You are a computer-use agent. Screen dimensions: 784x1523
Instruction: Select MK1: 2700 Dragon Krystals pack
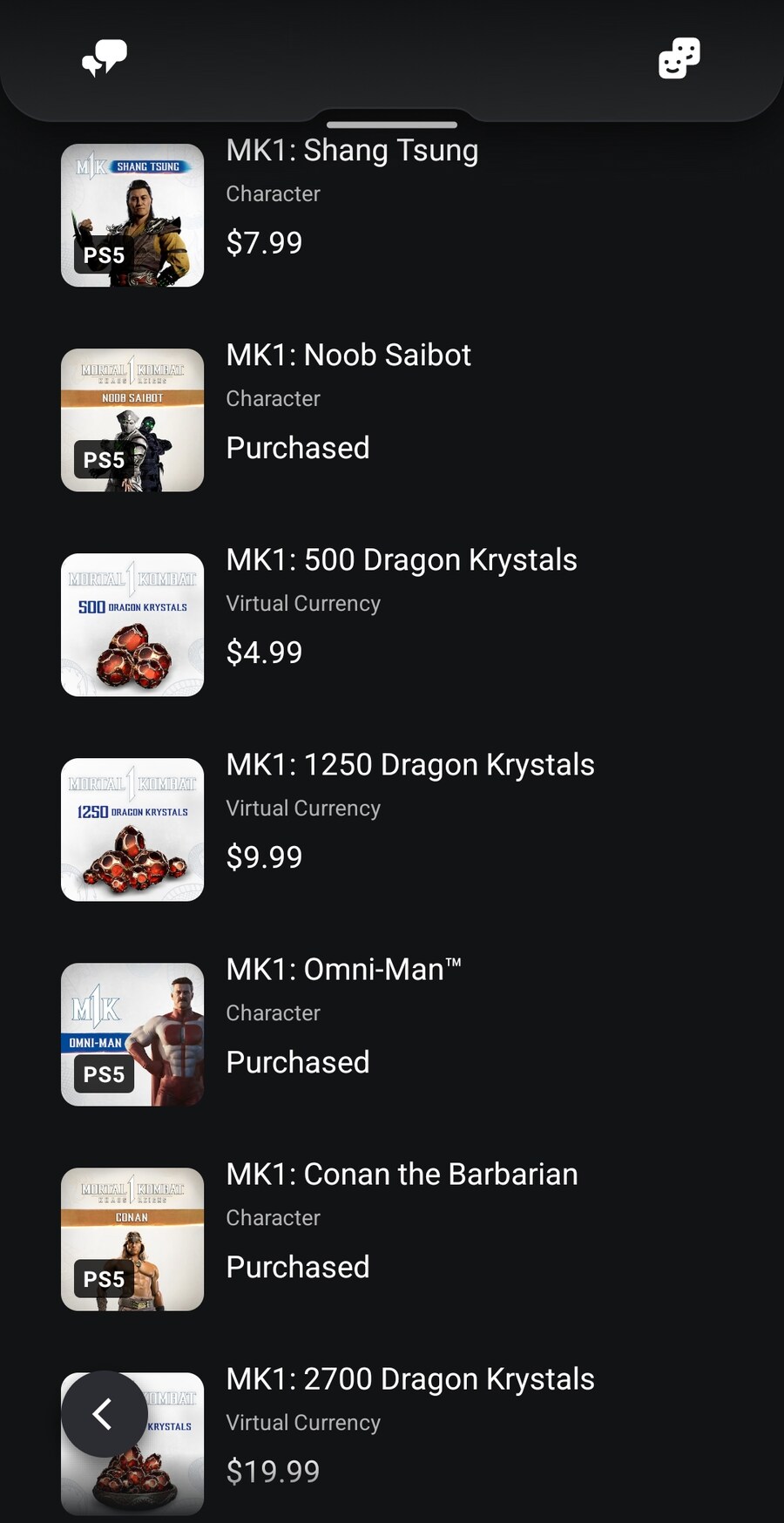click(x=410, y=1379)
